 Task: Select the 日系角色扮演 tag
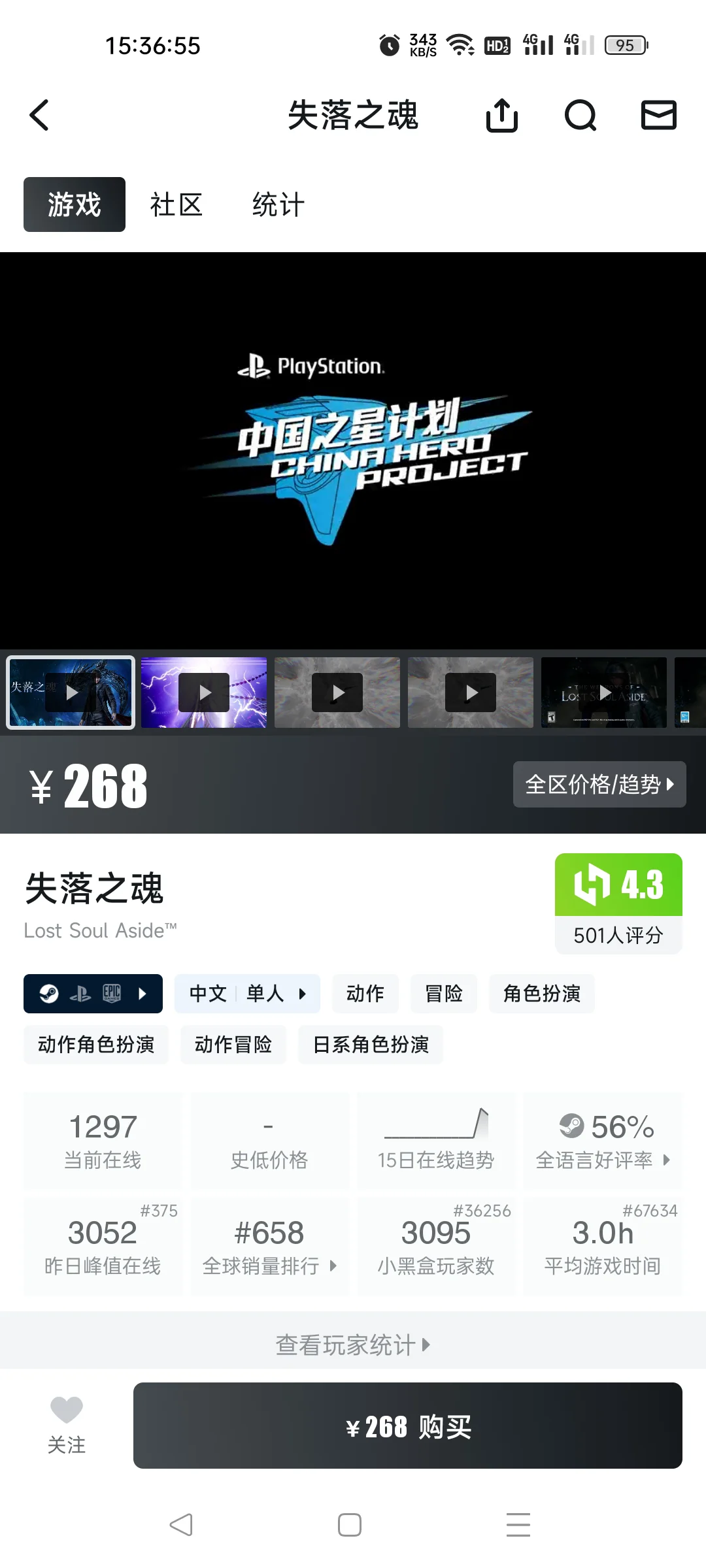pyautogui.click(x=371, y=1045)
